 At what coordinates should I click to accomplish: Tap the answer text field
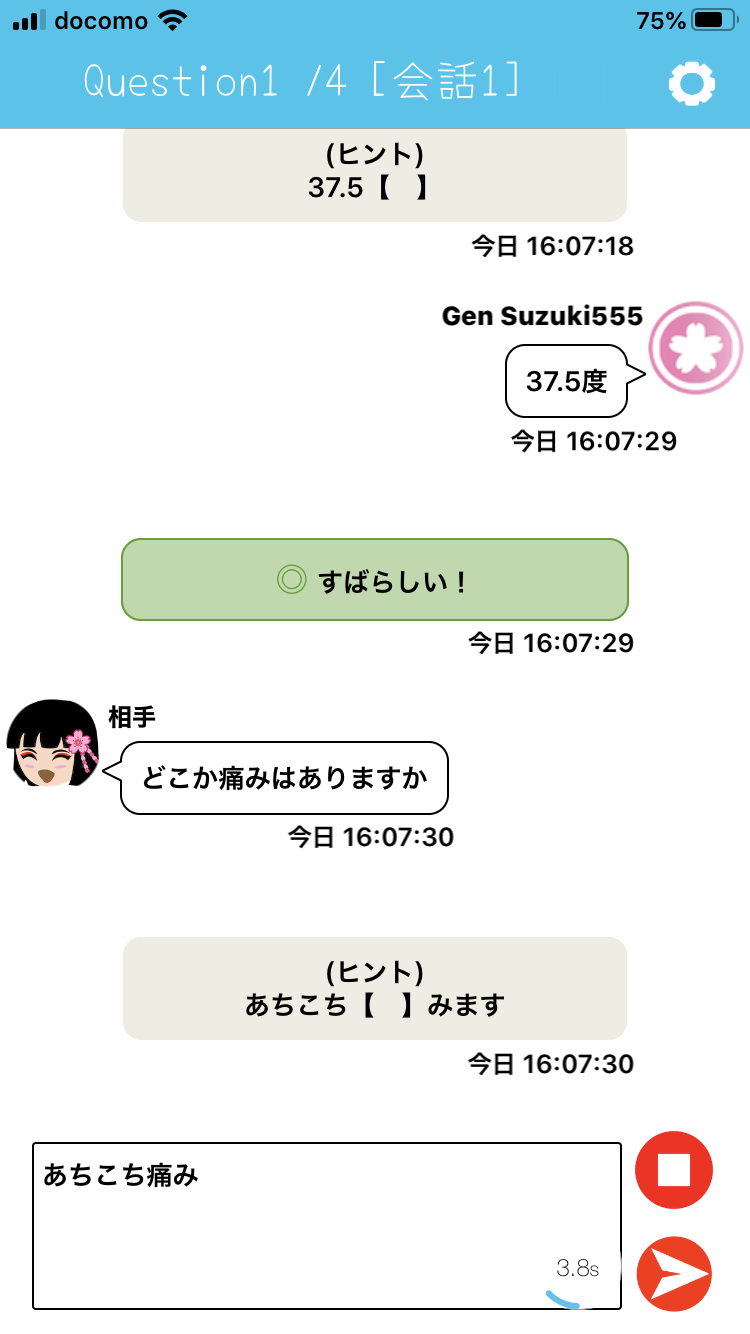click(x=300, y=1226)
